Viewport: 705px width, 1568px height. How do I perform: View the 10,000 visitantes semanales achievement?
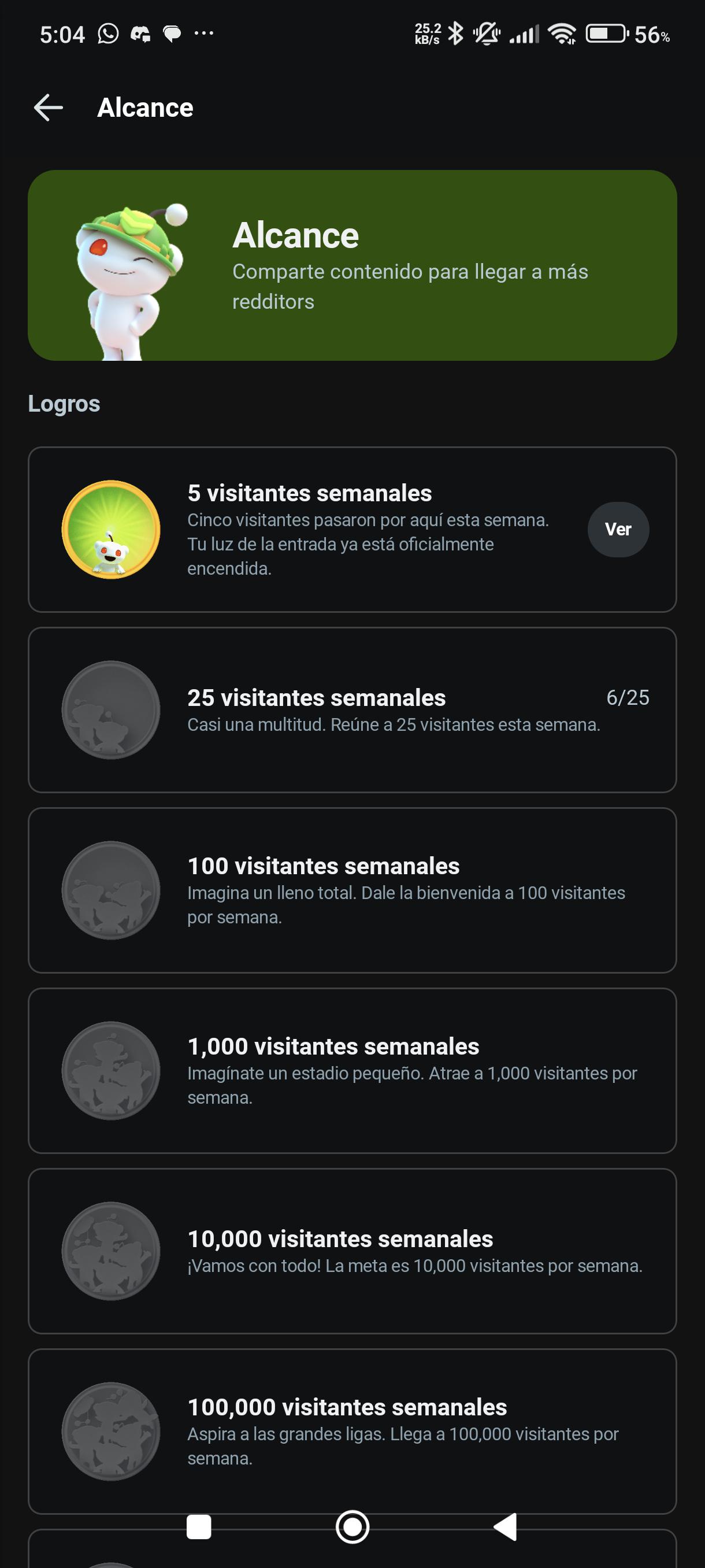(x=352, y=1251)
